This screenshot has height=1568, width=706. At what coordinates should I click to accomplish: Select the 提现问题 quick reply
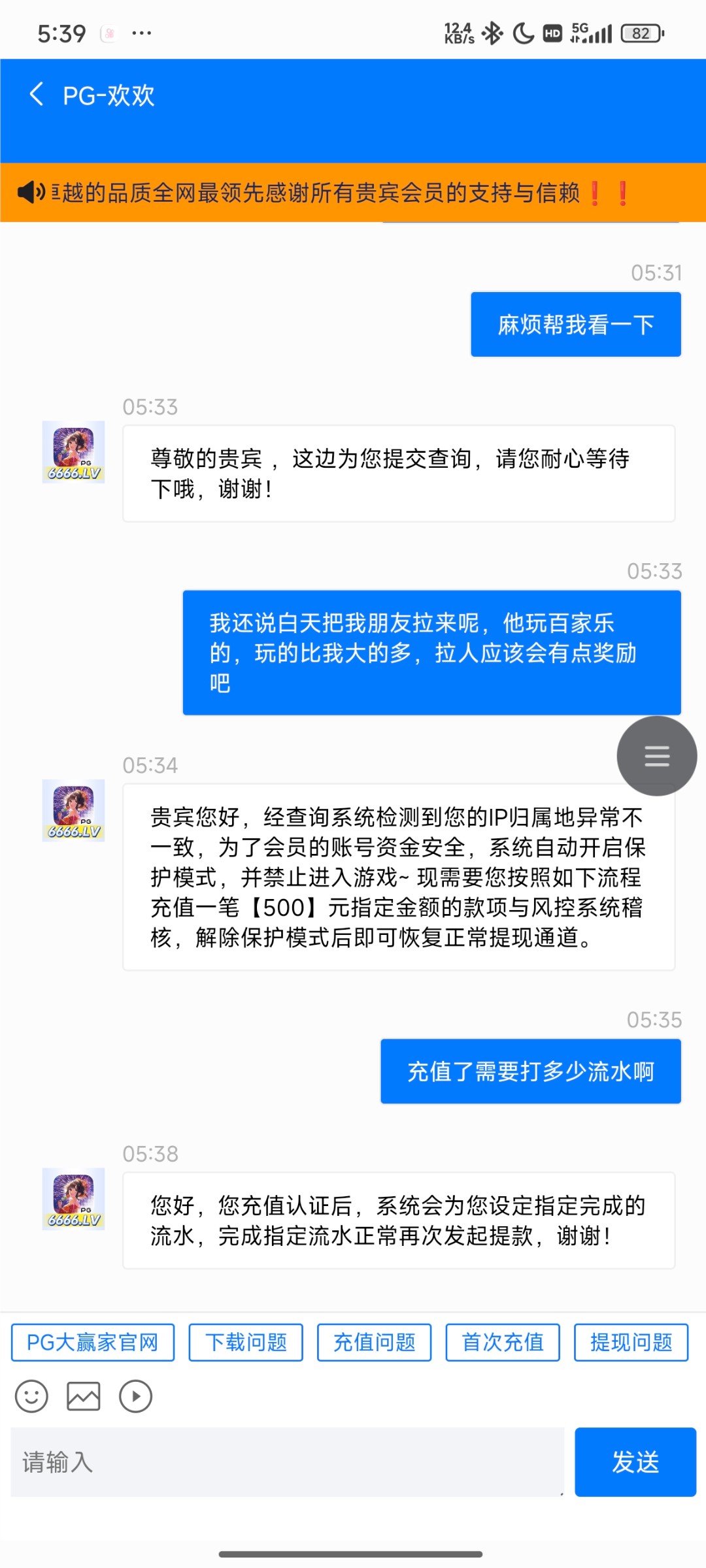click(x=631, y=1343)
